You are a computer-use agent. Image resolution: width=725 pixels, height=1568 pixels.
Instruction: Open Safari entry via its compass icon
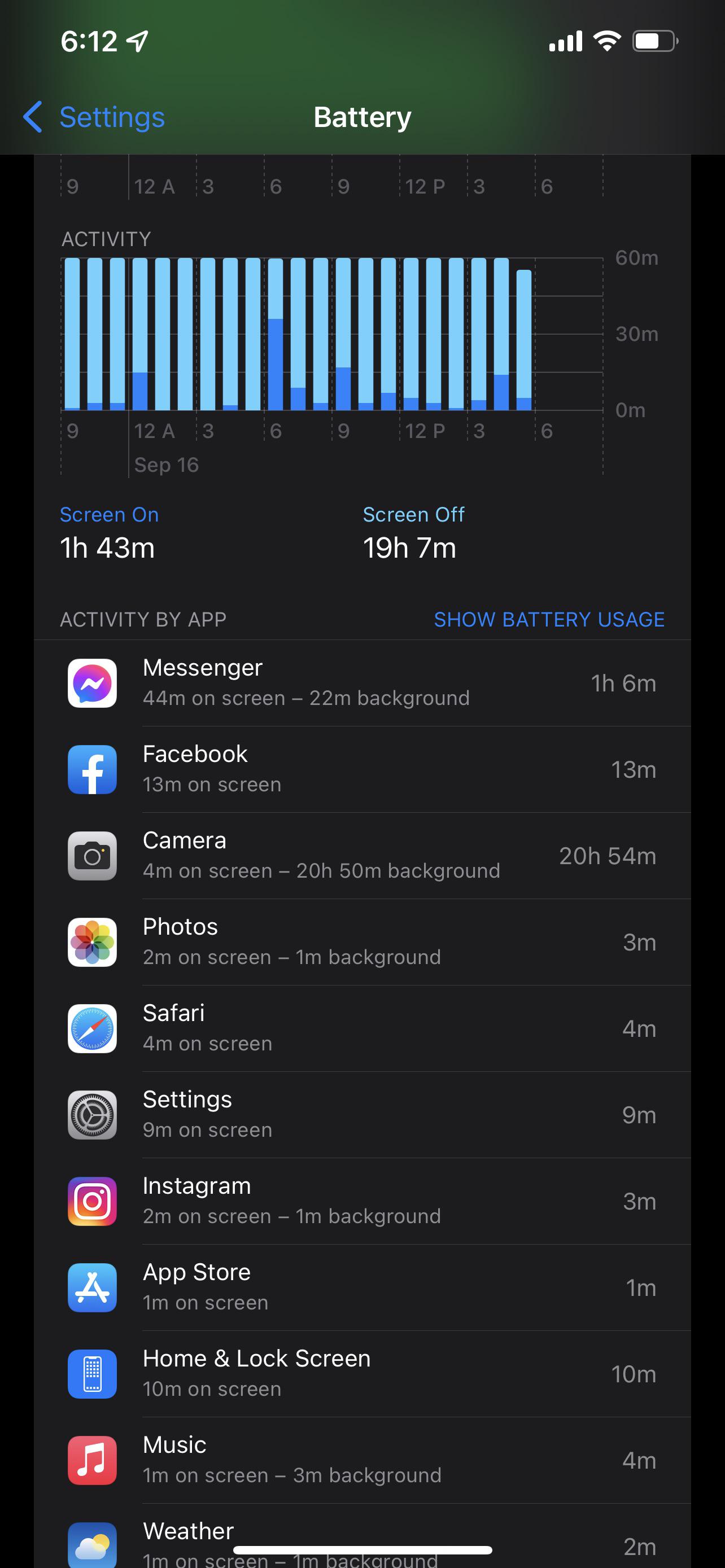point(92,1029)
